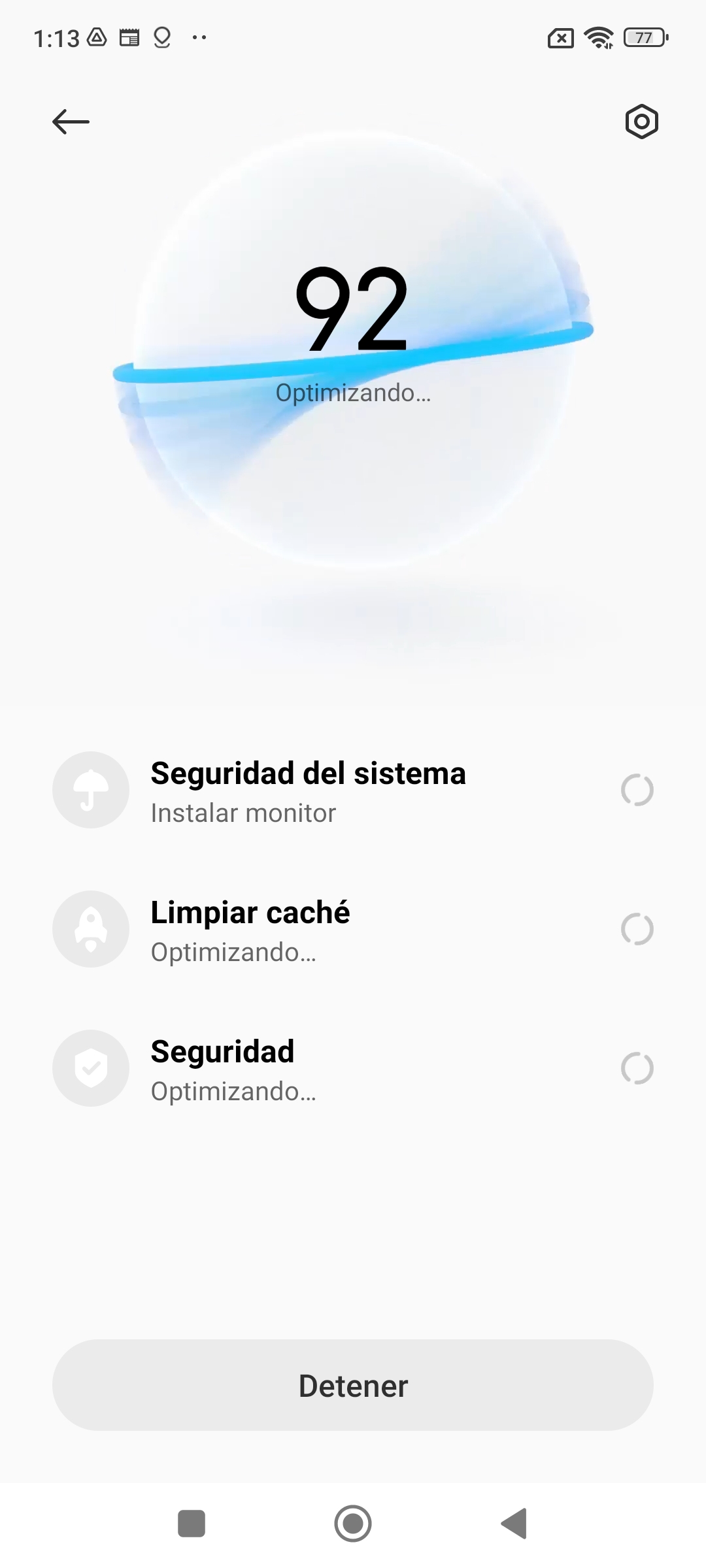Open the Seguridad del sistema row
The width and height of the screenshot is (706, 1568).
click(353, 790)
